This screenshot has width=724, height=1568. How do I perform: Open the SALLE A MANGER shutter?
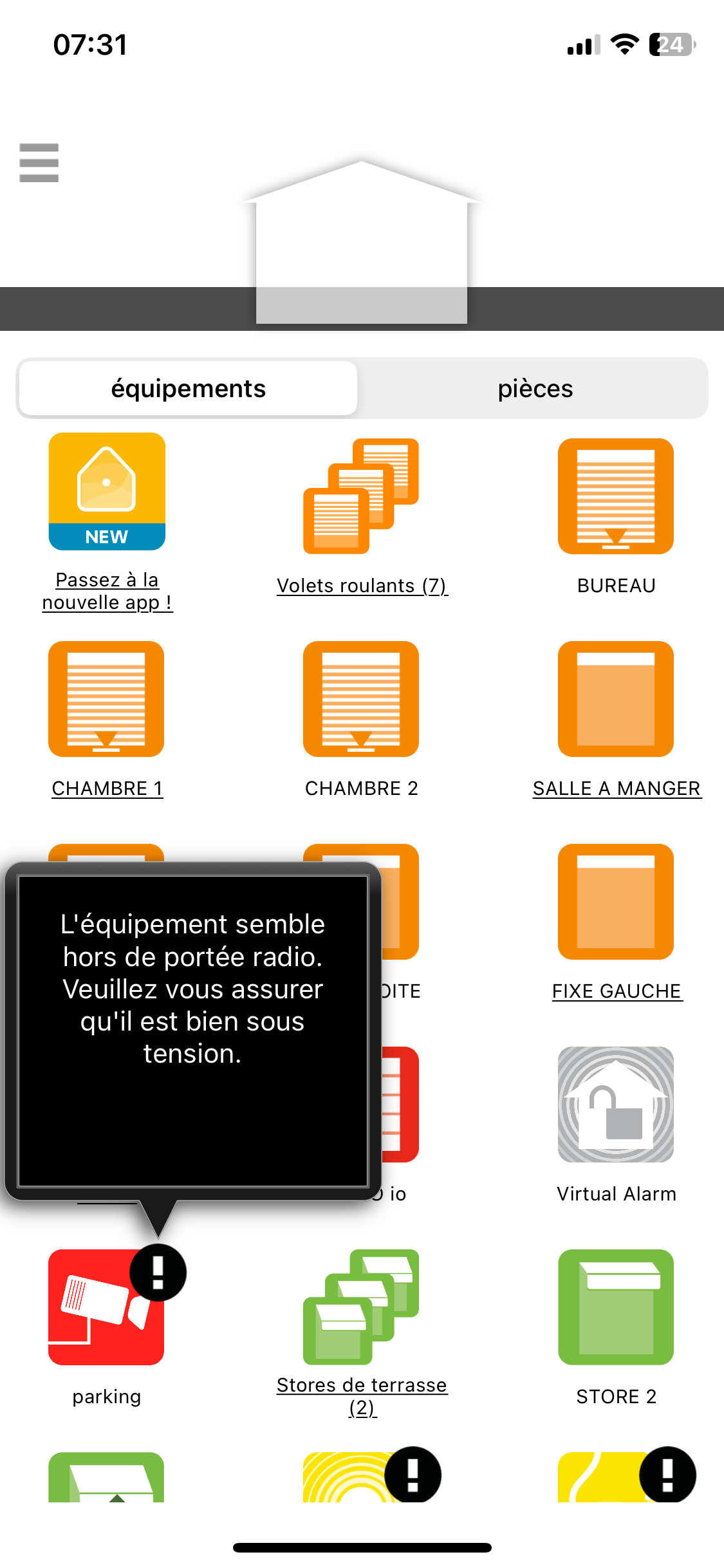click(616, 699)
